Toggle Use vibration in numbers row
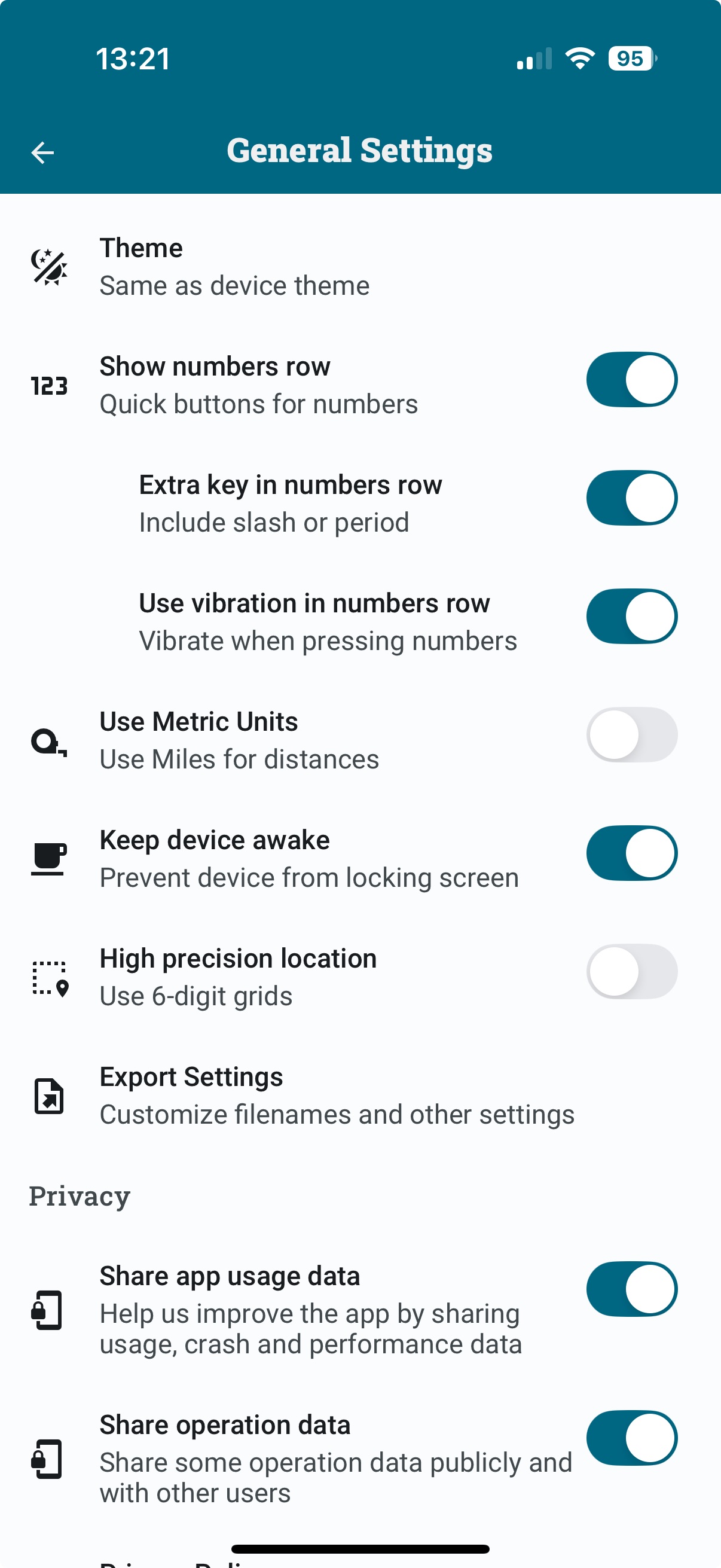Screen dimensions: 721x1568 (x=631, y=616)
